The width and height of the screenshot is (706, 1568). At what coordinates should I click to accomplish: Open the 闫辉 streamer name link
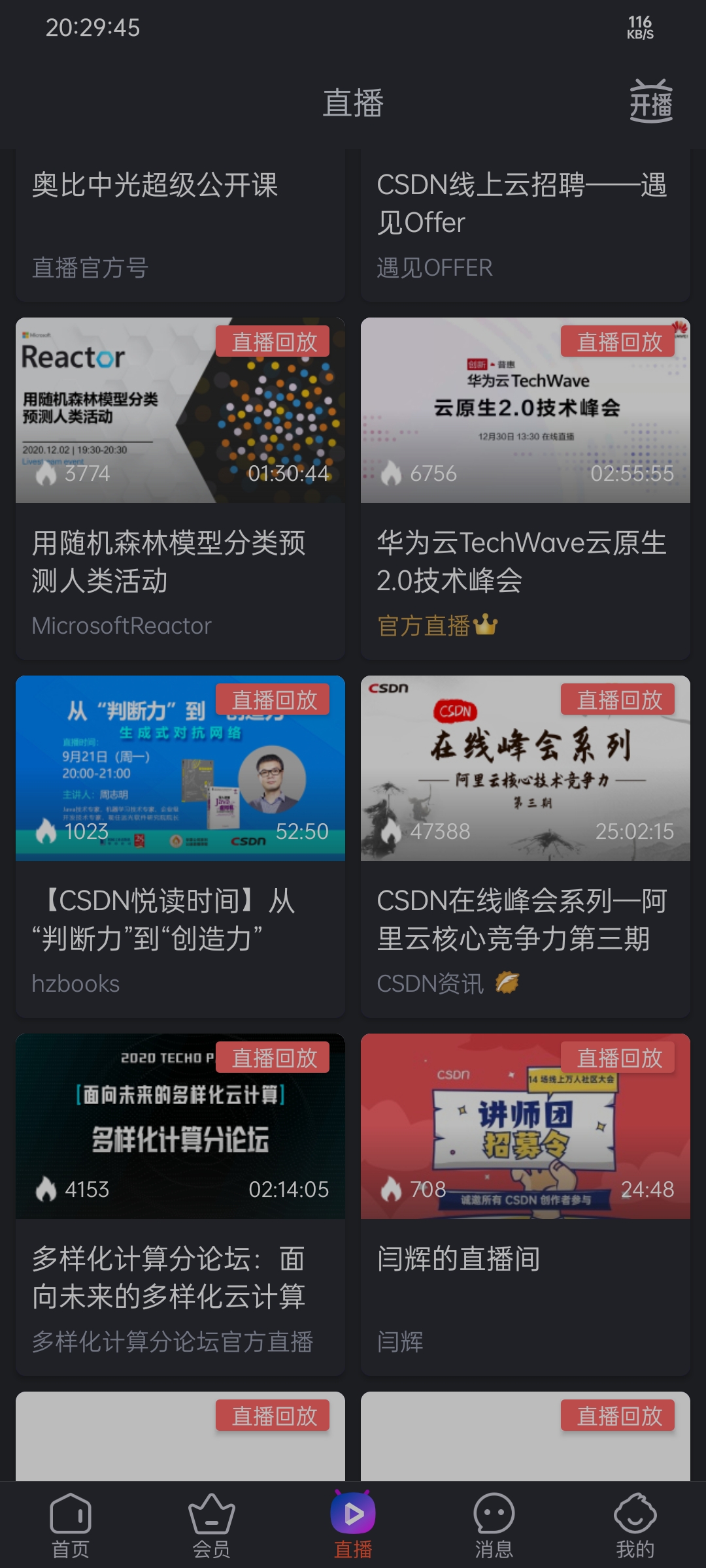tap(400, 1343)
